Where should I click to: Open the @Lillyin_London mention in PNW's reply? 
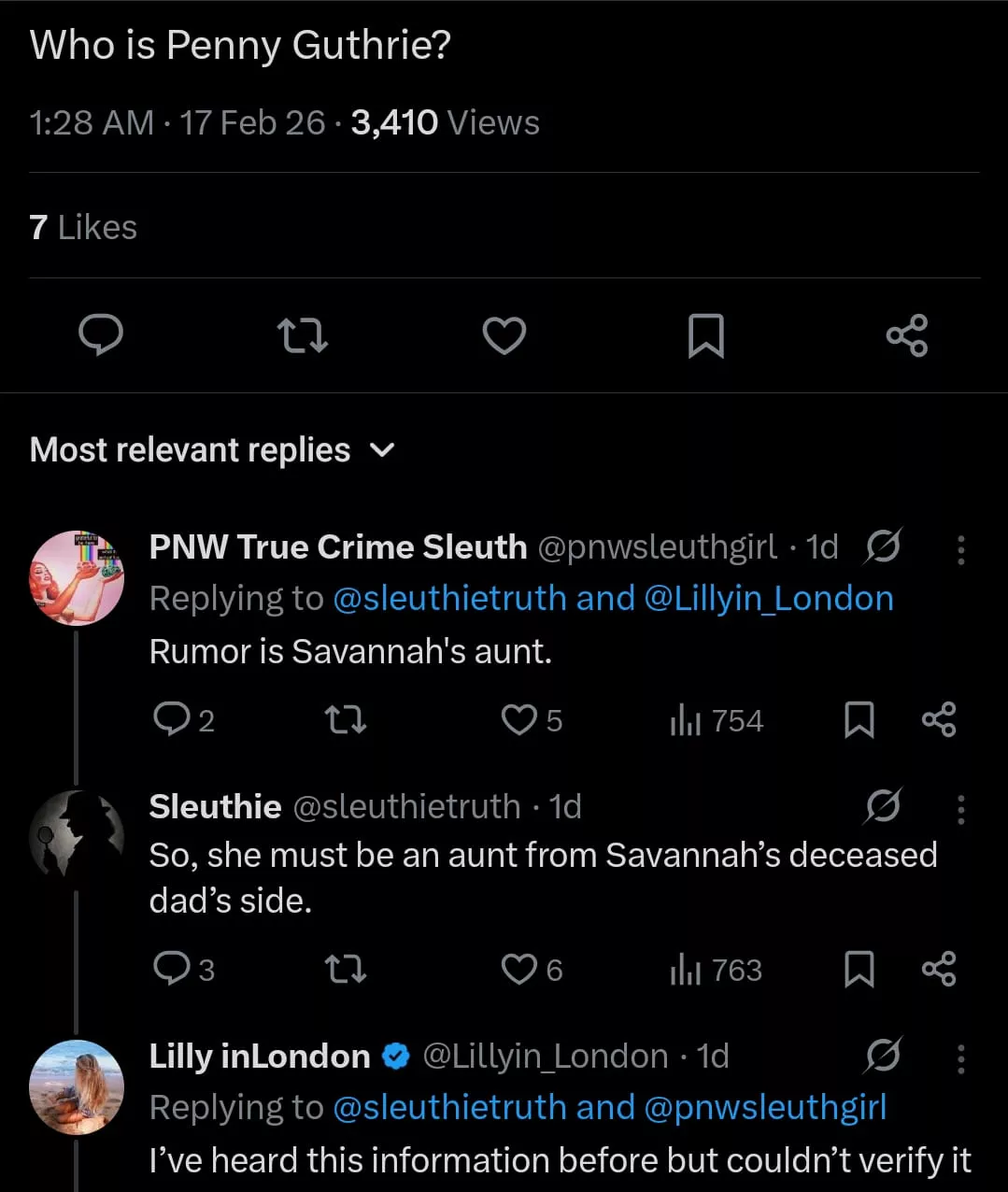tap(768, 598)
